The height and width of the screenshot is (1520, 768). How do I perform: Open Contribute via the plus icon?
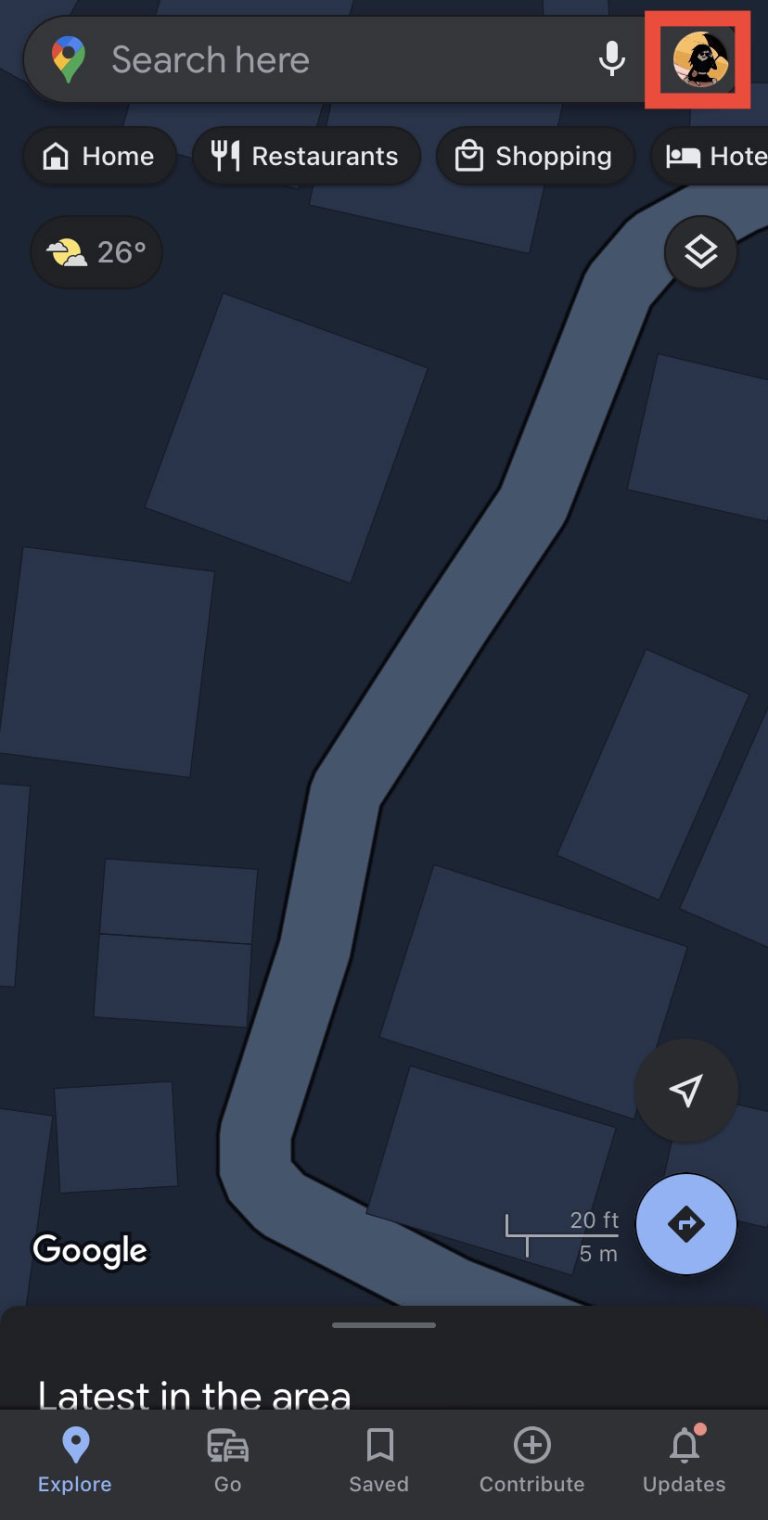click(x=531, y=1444)
